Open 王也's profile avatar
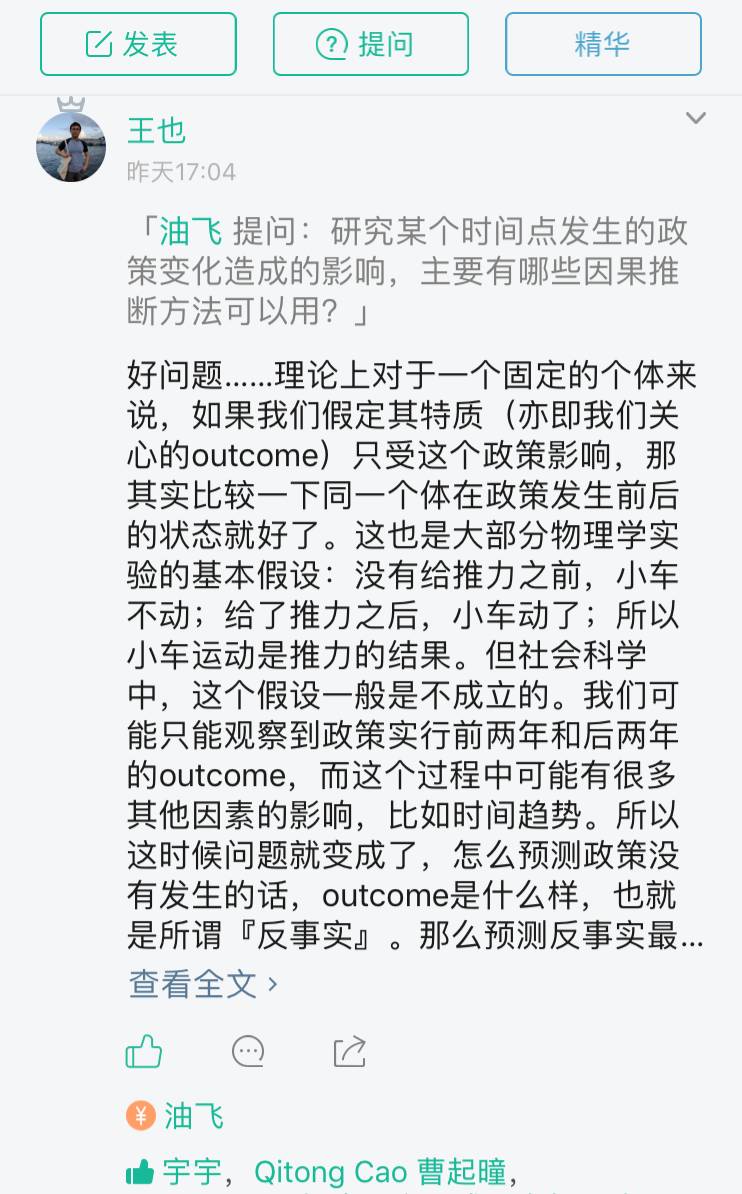Viewport: 742px width, 1194px height. [71, 147]
